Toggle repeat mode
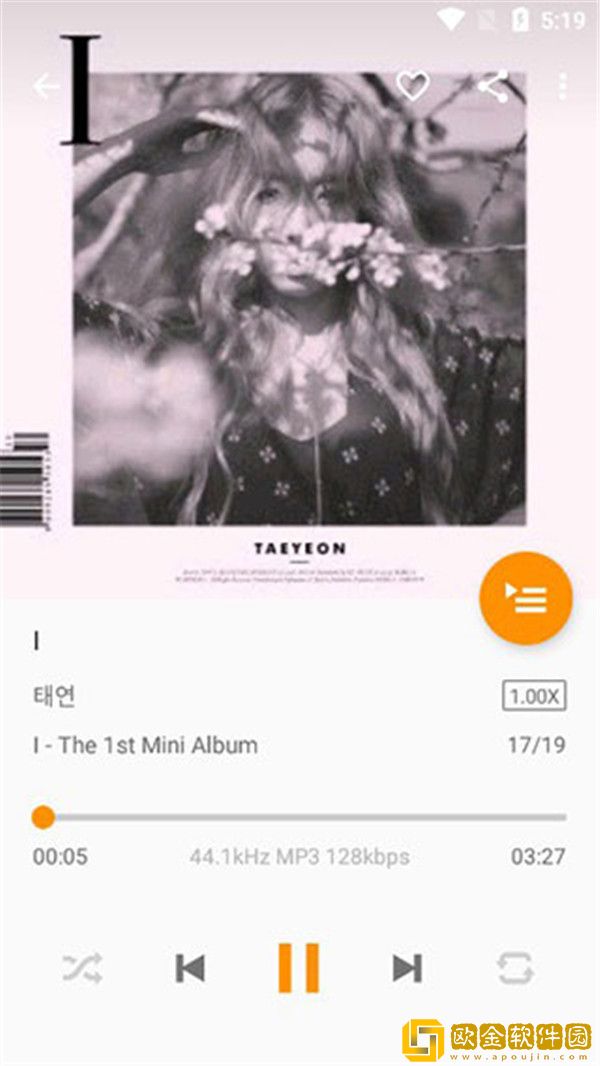The image size is (600, 1066). 515,967
